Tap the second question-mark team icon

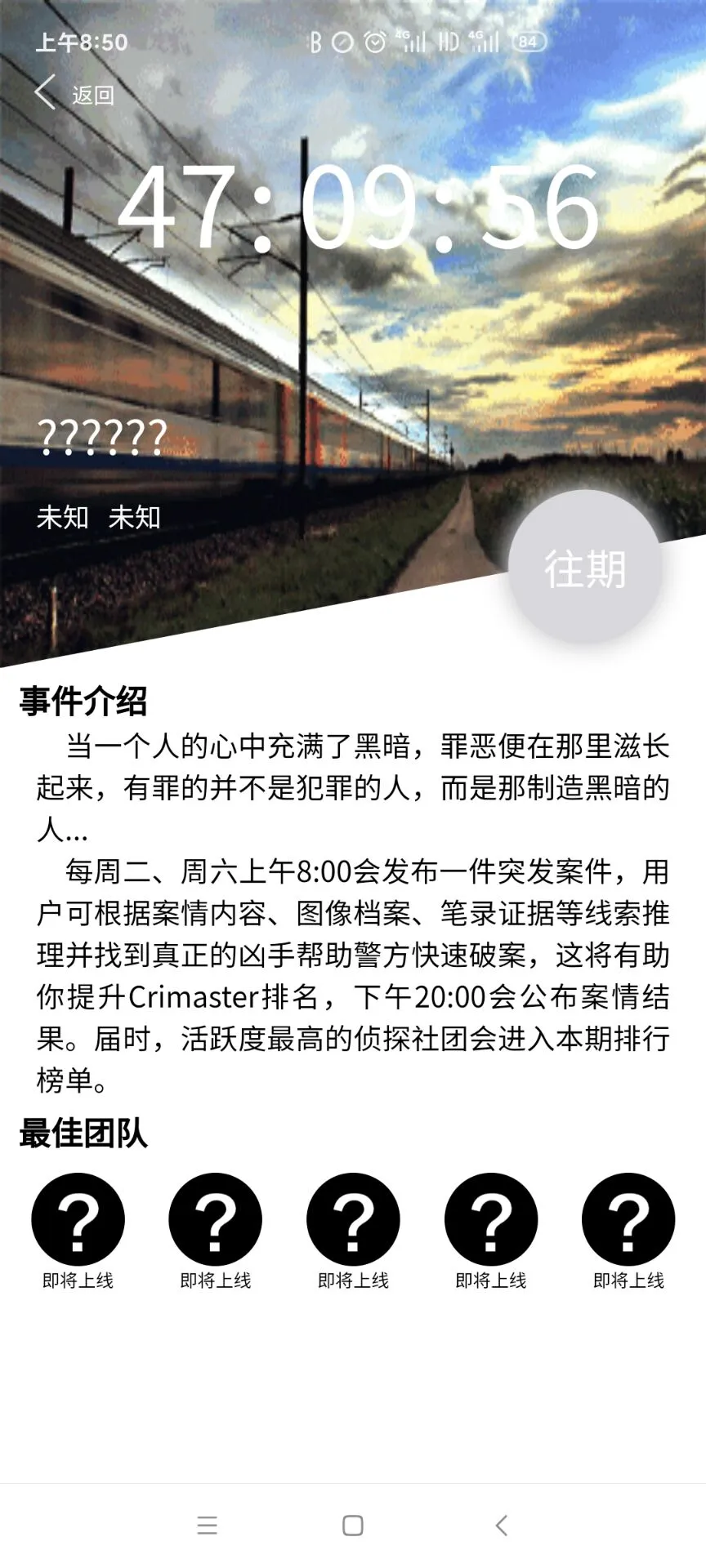pos(216,1218)
